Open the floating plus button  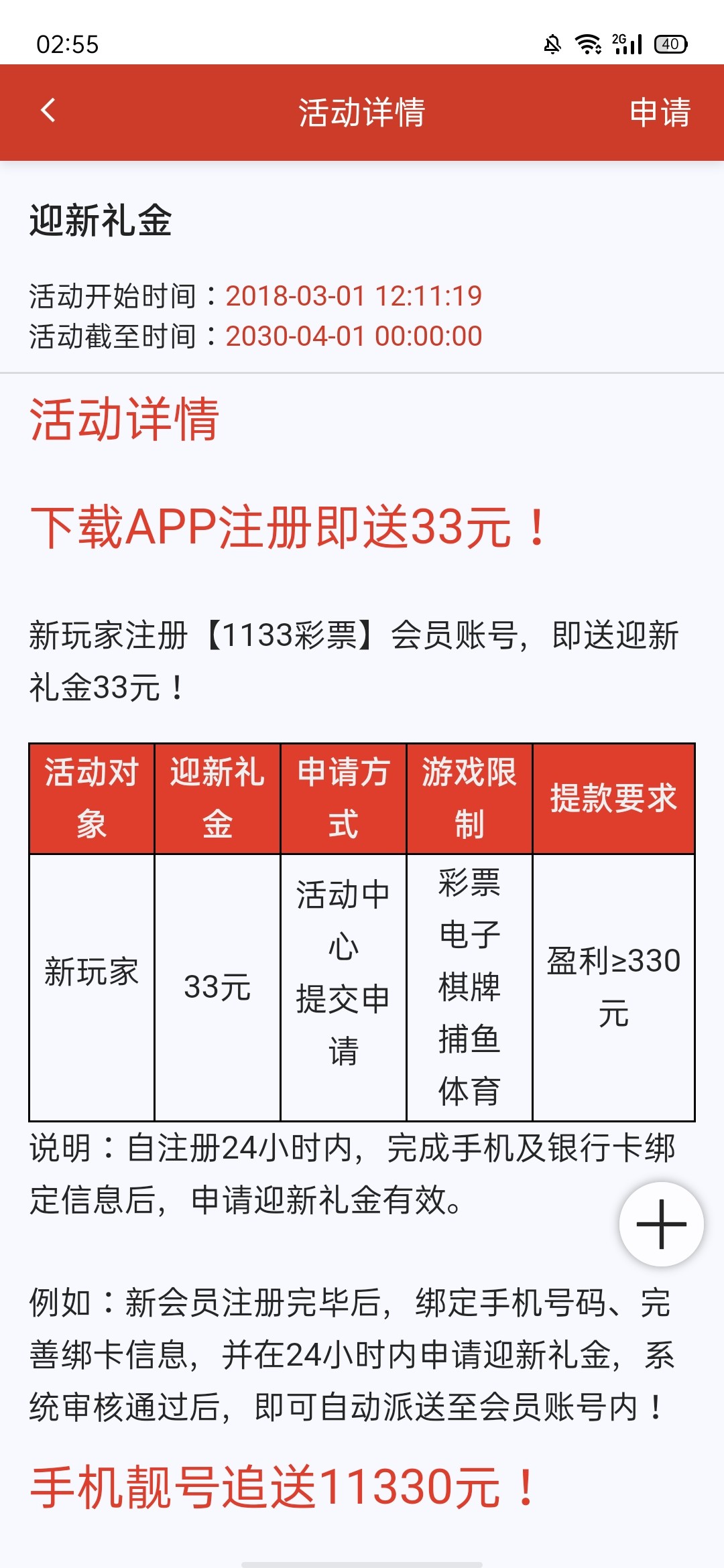tap(661, 1224)
